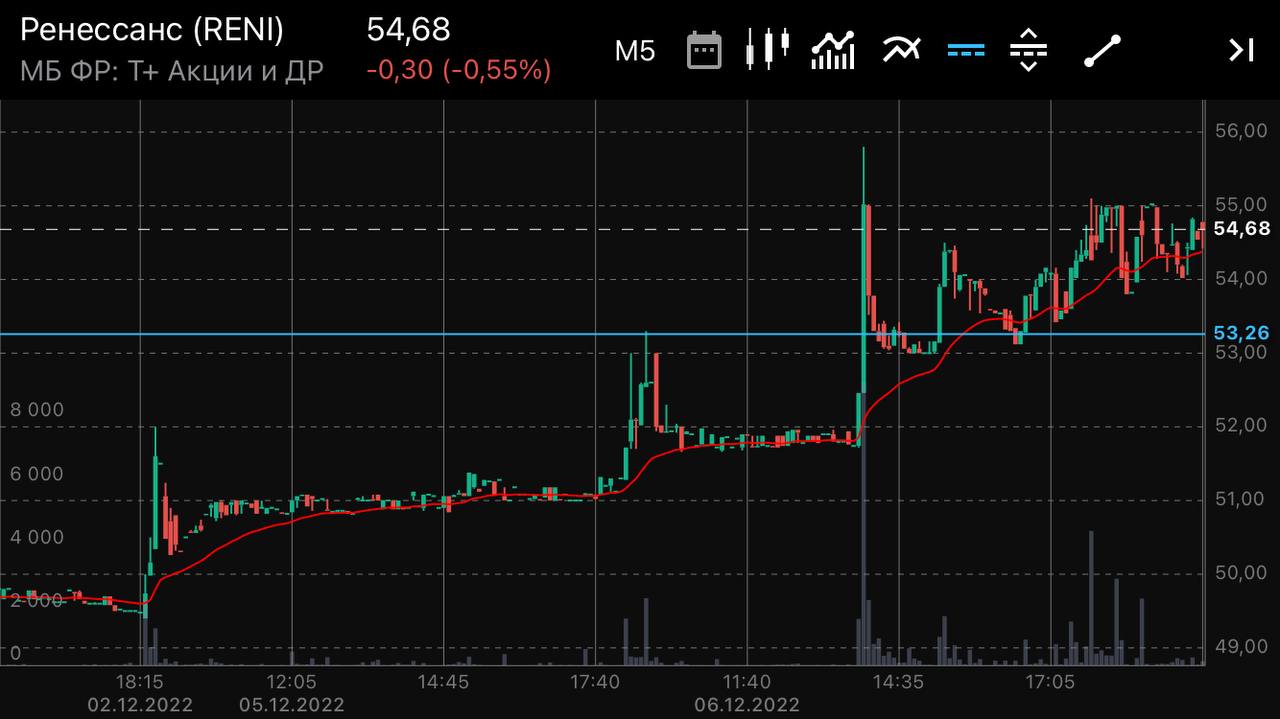This screenshot has width=1280, height=719.
Task: Select the trend line drawing tool
Action: [1102, 50]
